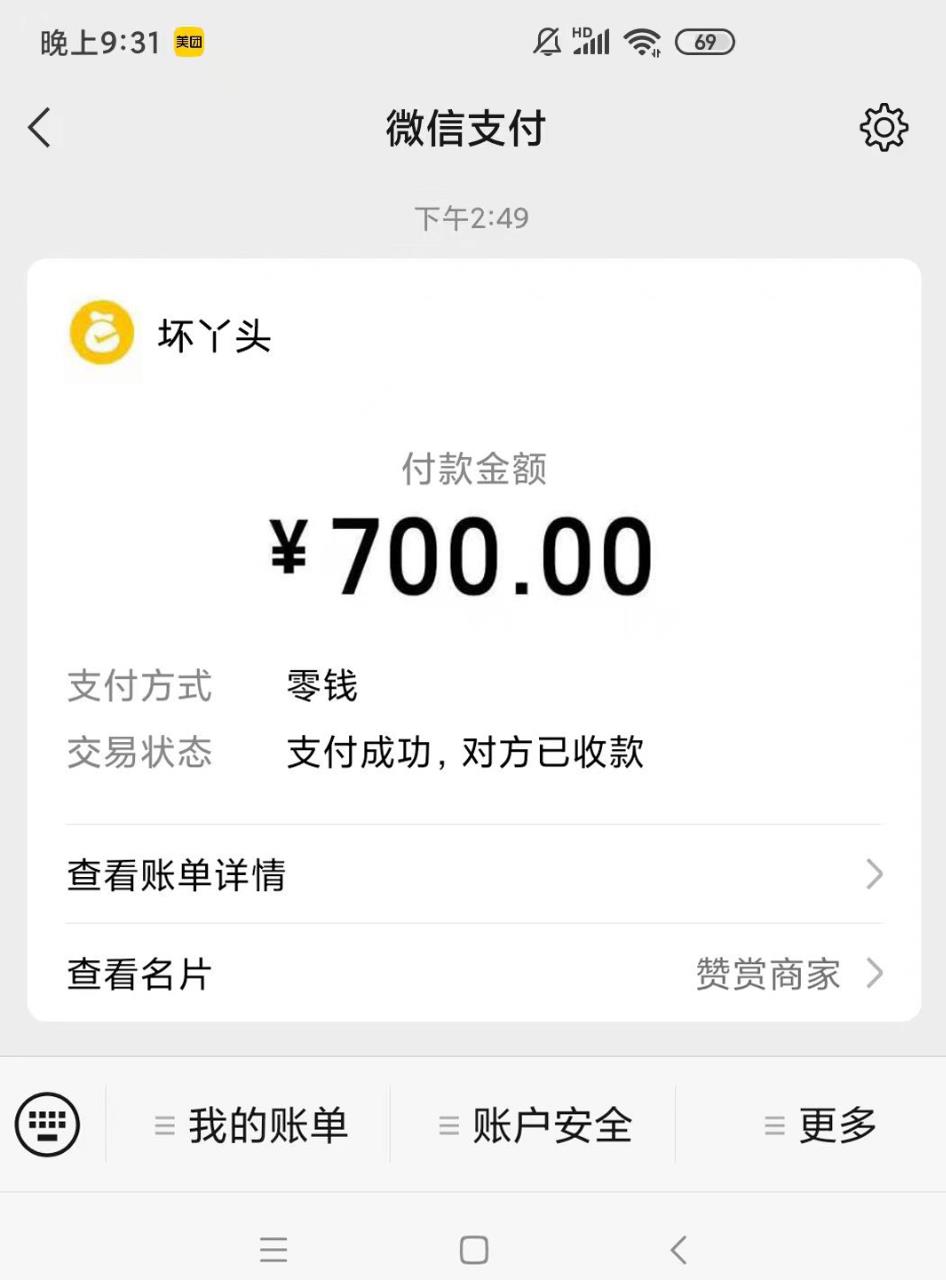Open system recent apps
The width and height of the screenshot is (946, 1280).
coord(273,1249)
